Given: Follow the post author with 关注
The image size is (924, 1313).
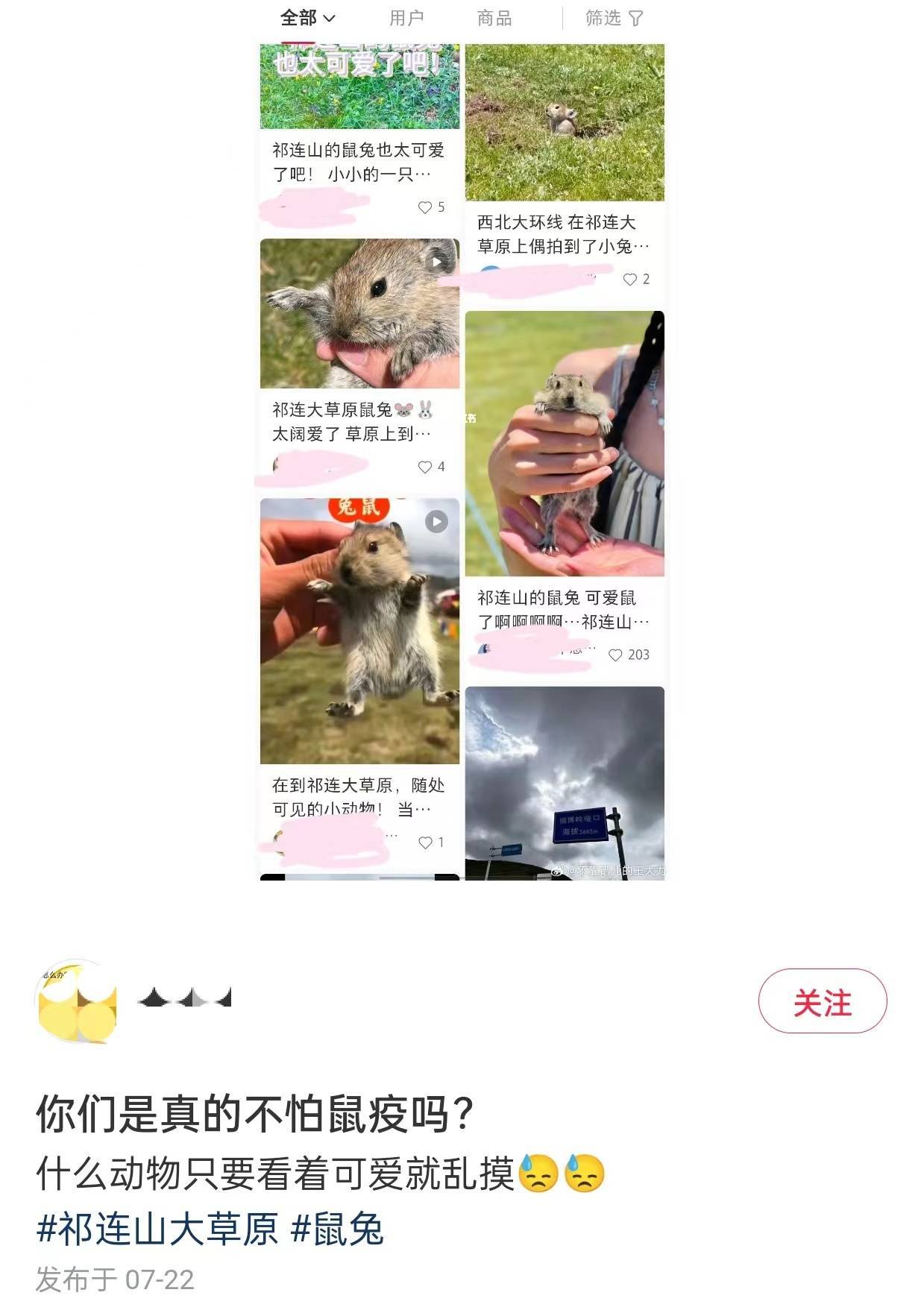Looking at the screenshot, I should [x=822, y=1001].
